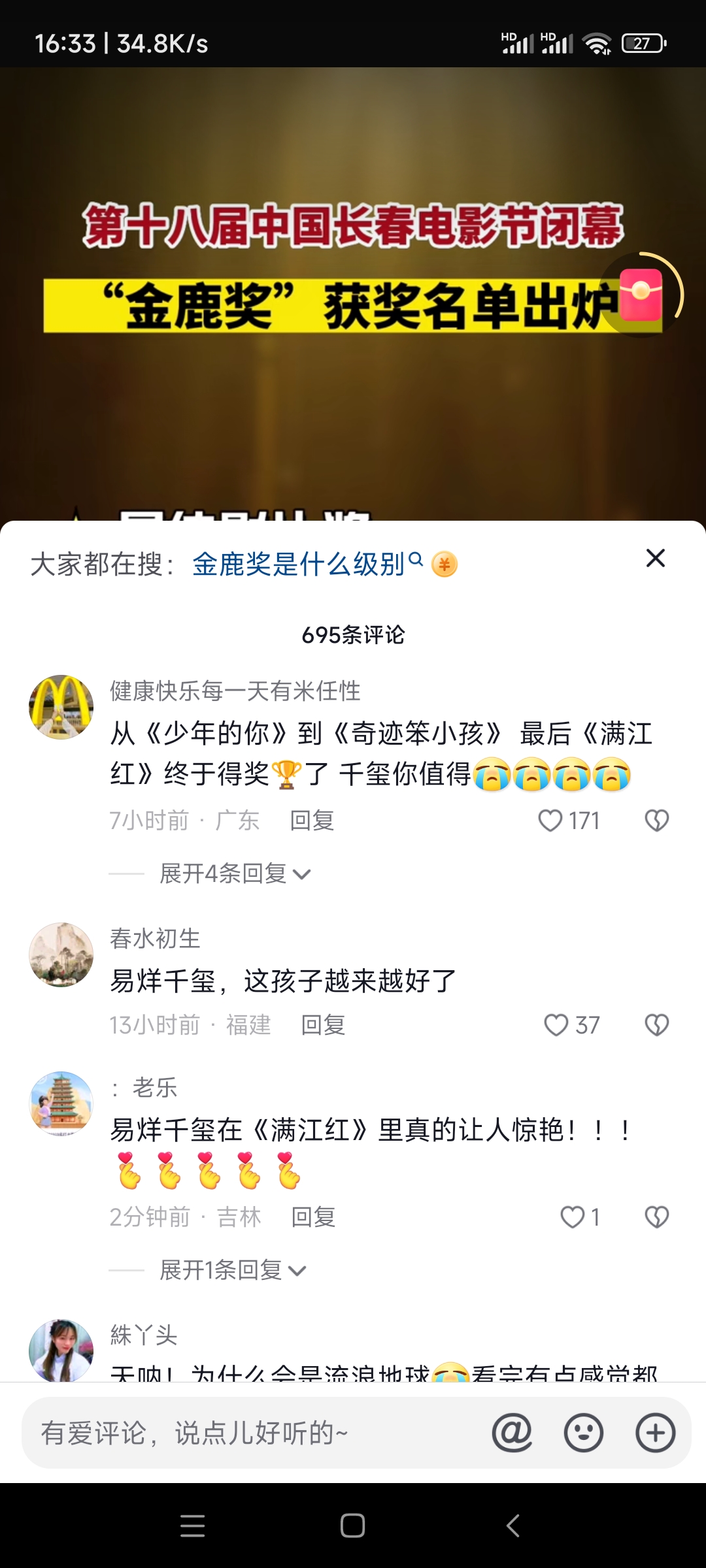The width and height of the screenshot is (706, 1568).
Task: Like 老乐's comment
Action: tap(573, 1217)
